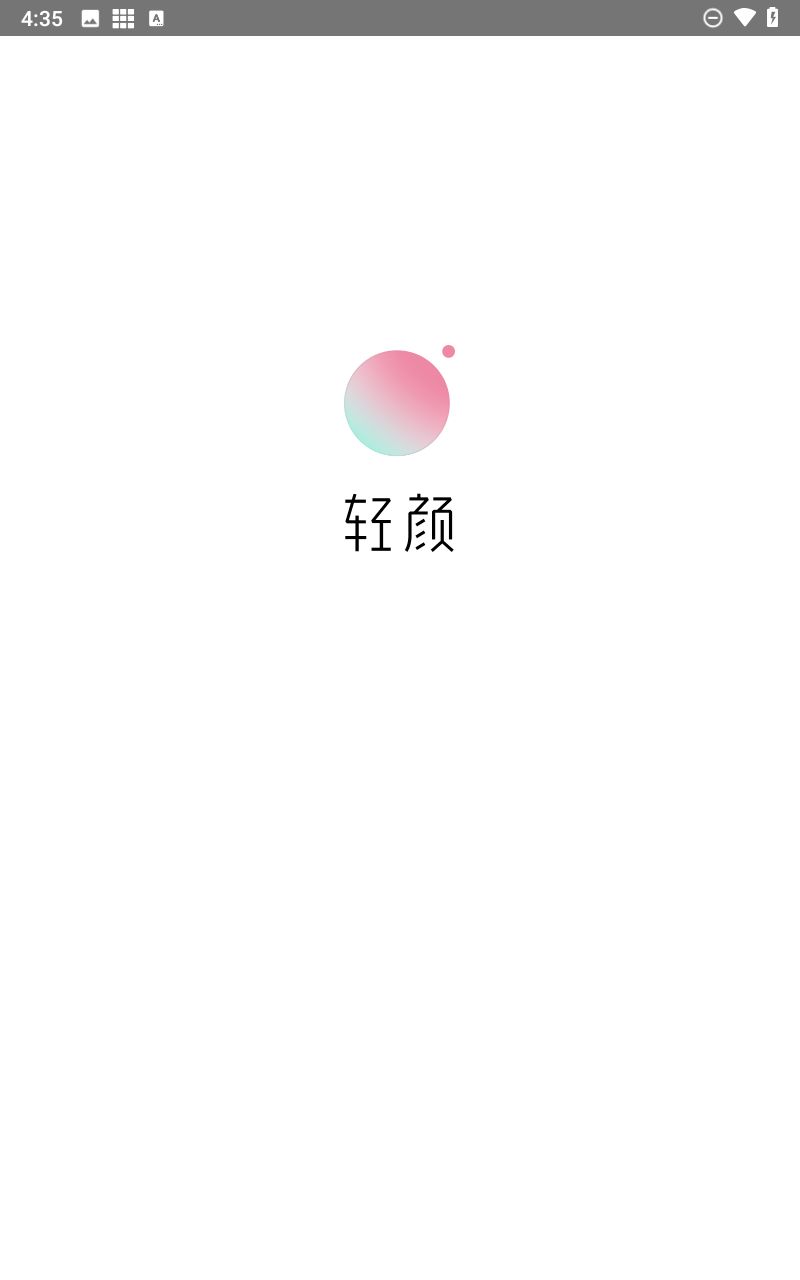Tap between the logo and the 轻颜 text

(x=398, y=475)
